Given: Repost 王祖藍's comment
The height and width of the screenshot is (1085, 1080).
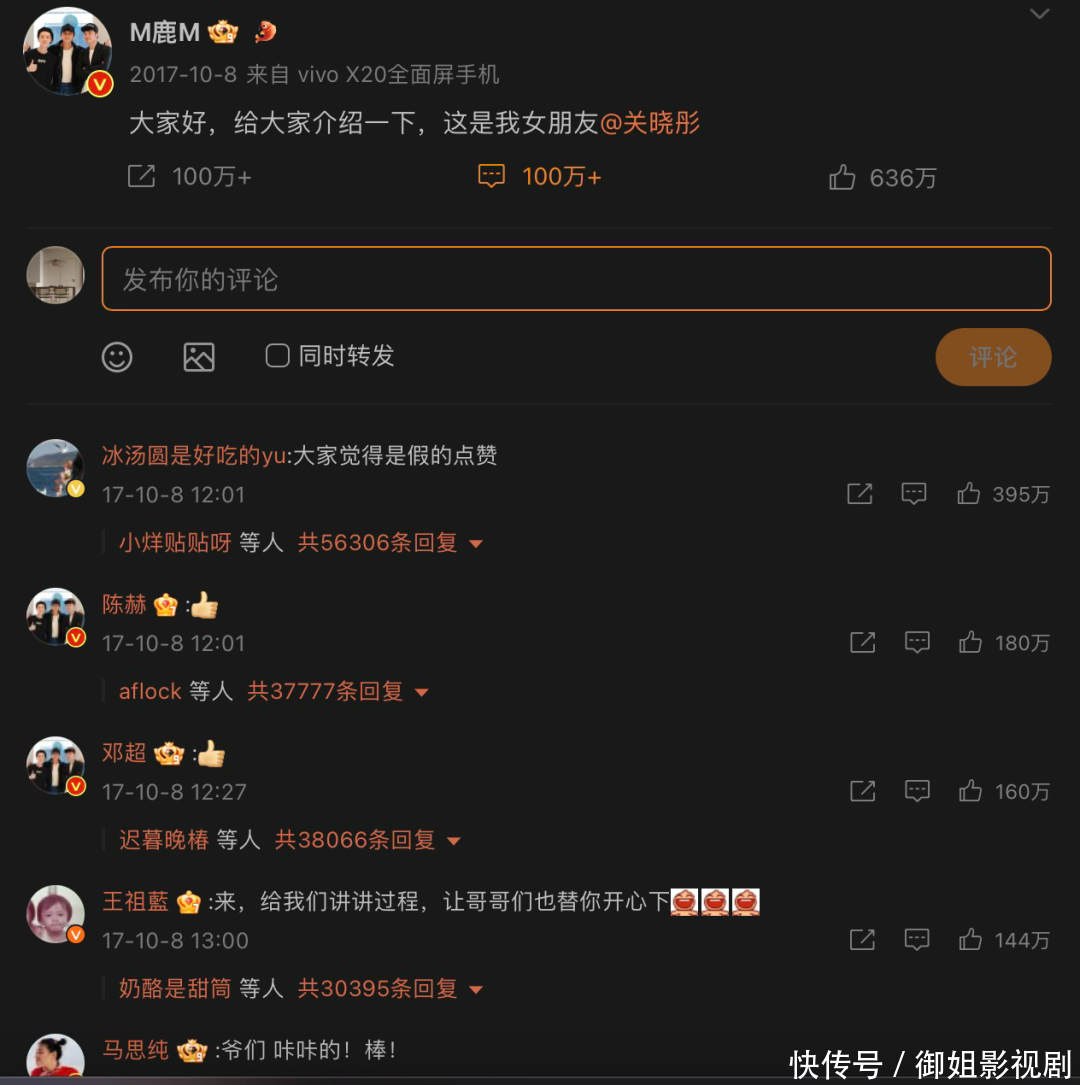Looking at the screenshot, I should [862, 940].
